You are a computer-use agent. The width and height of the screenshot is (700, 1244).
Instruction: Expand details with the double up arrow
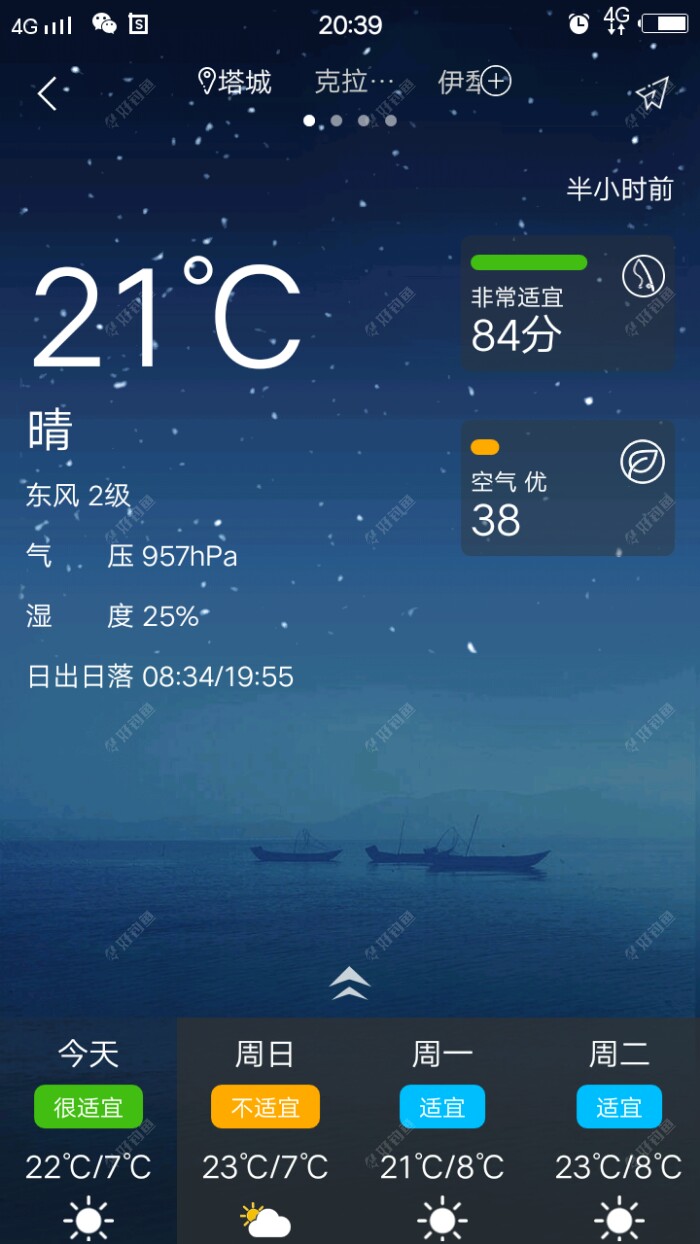350,983
